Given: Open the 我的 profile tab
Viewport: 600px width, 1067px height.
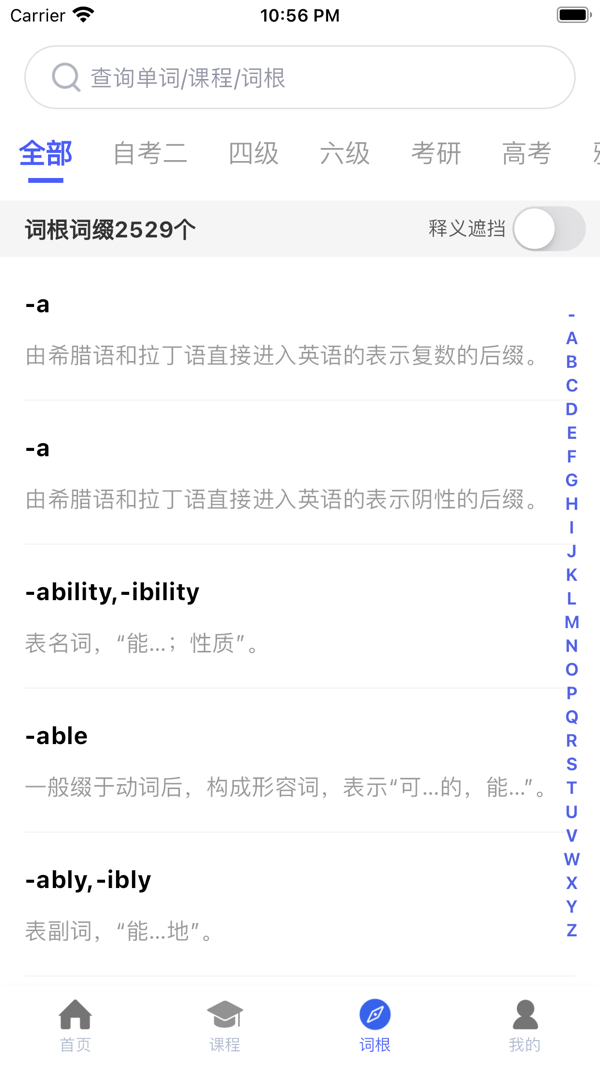Looking at the screenshot, I should (x=525, y=1026).
